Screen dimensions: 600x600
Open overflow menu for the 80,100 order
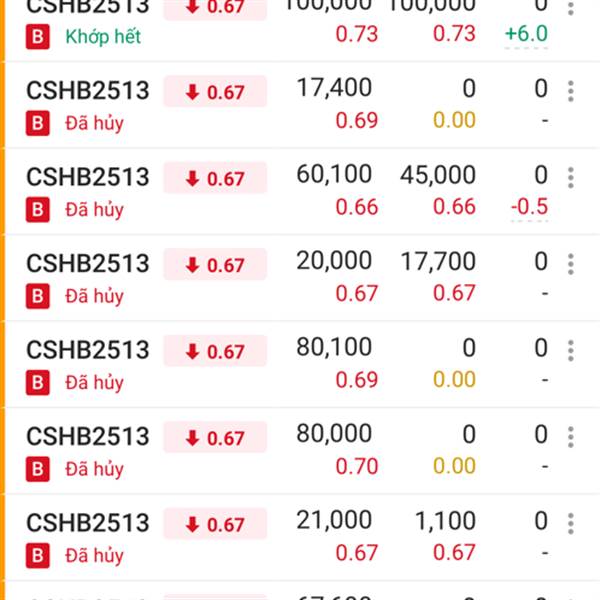click(x=571, y=351)
